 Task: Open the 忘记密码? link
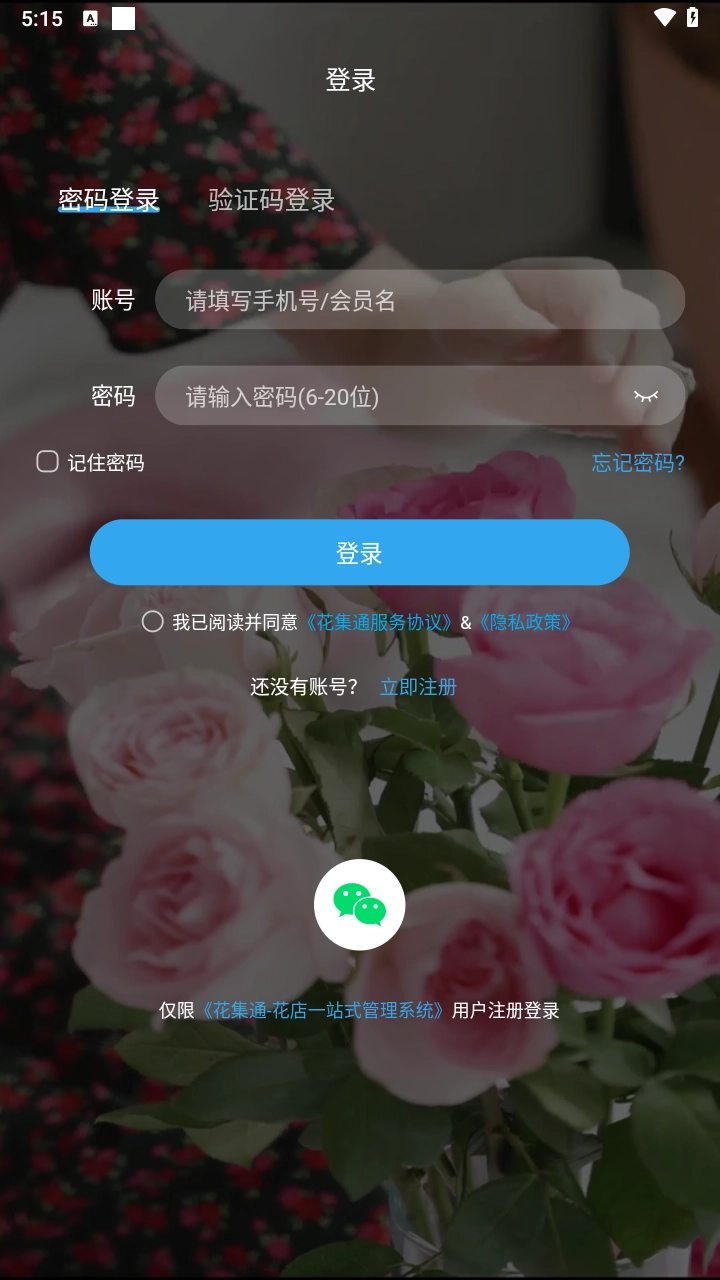(x=638, y=463)
